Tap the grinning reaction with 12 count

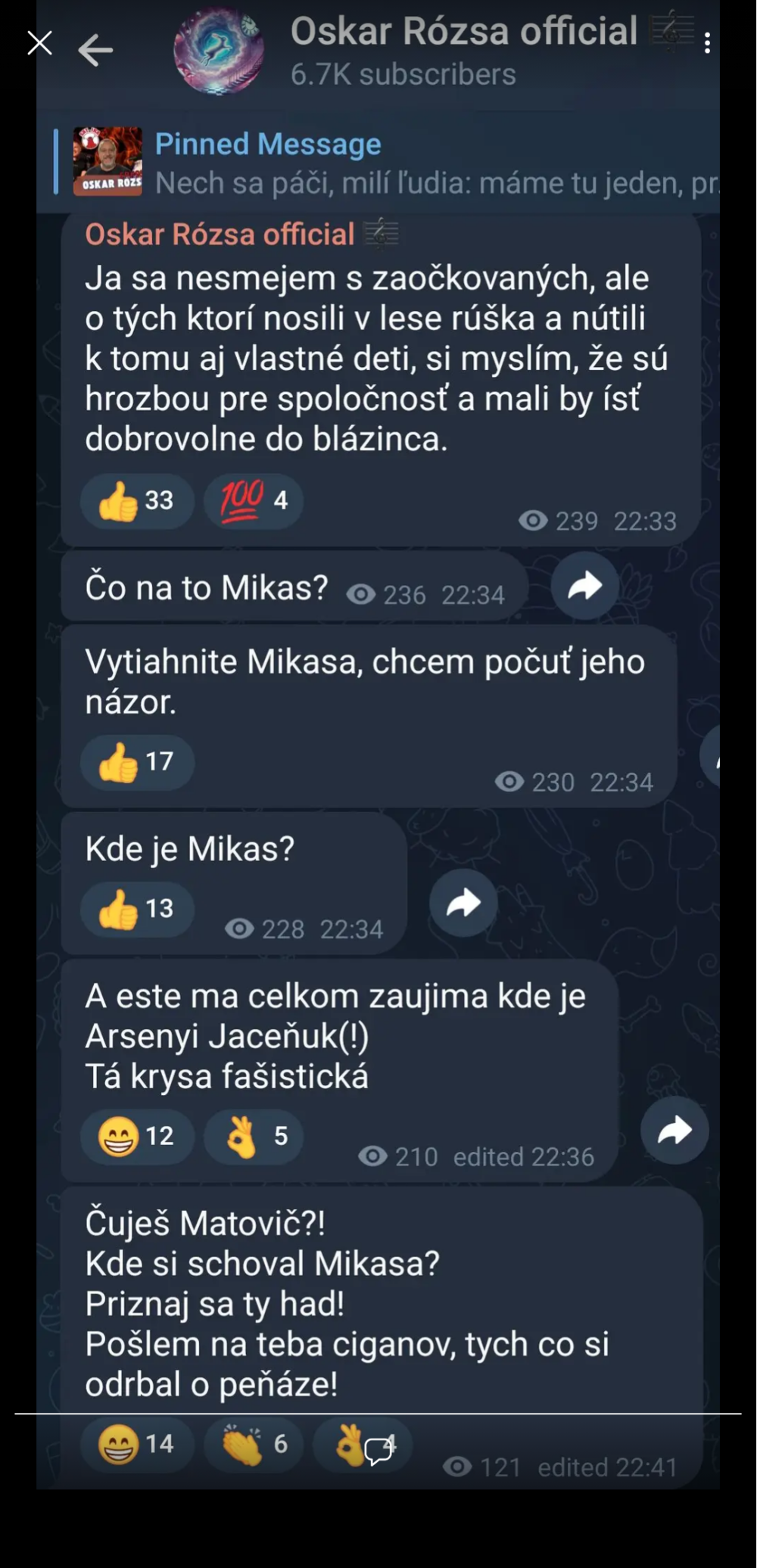tap(137, 1136)
